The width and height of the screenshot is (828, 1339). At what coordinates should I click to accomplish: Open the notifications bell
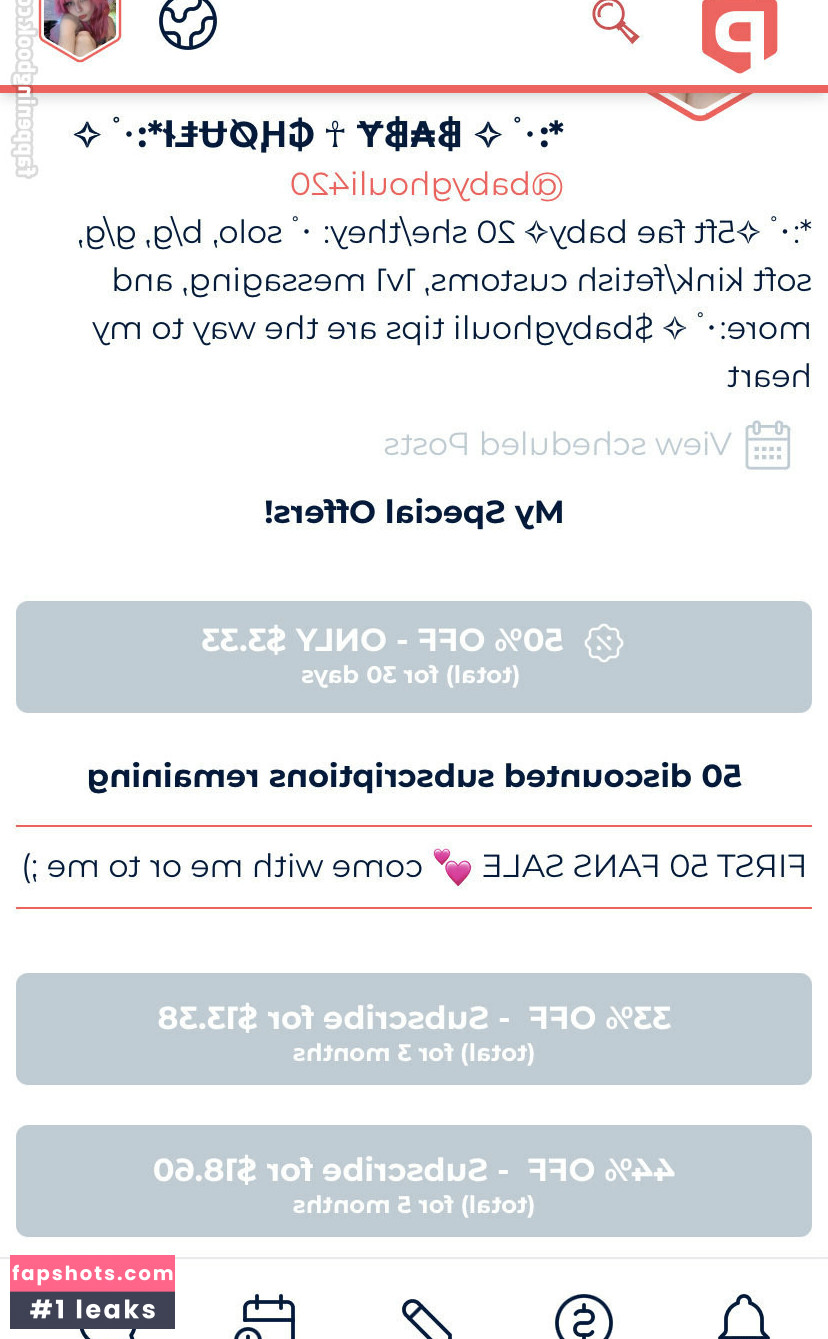(745, 1316)
